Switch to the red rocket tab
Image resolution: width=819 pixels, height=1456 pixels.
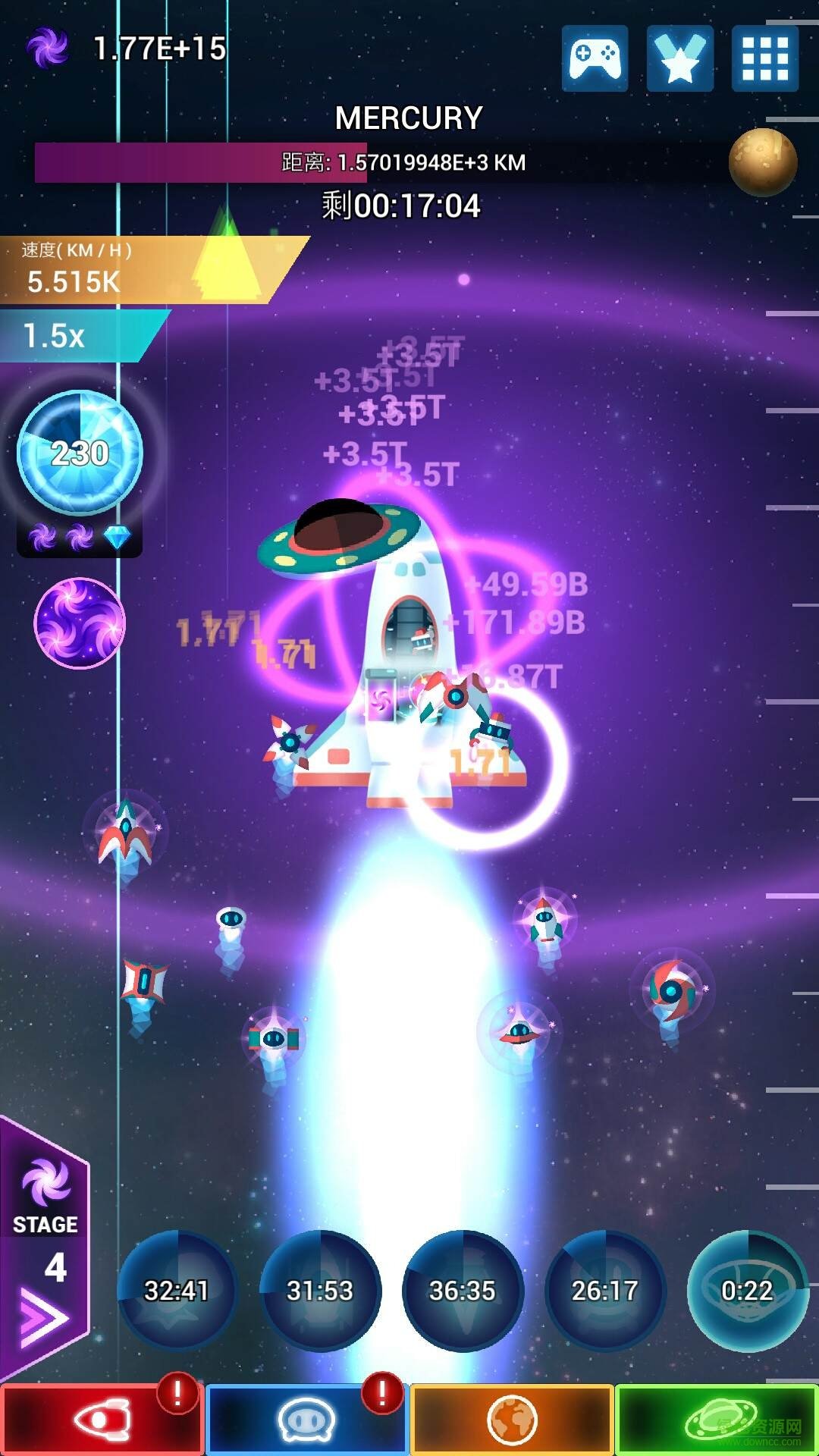[x=102, y=1420]
